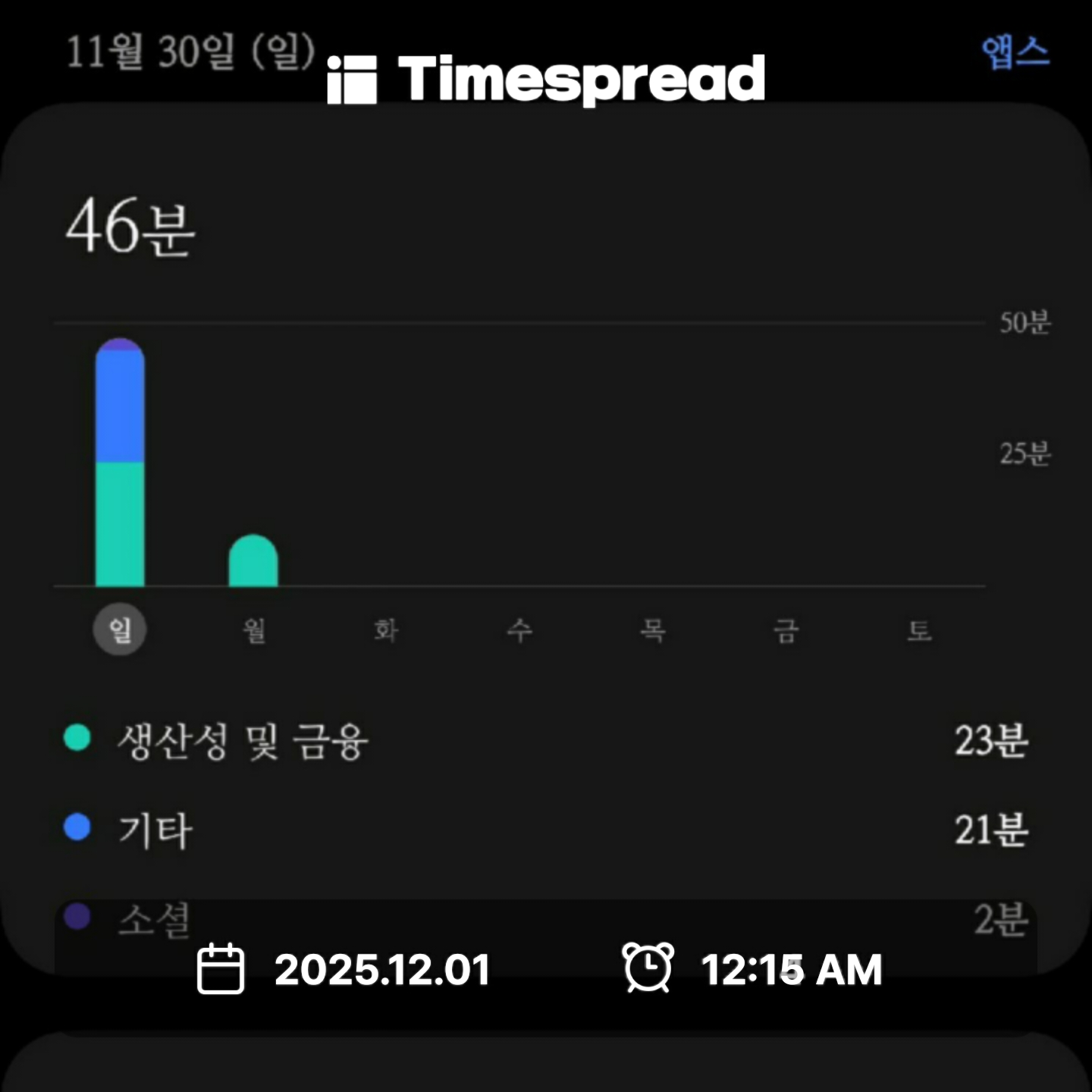Select 금 (Friday)
The height and width of the screenshot is (1092, 1092).
click(x=786, y=629)
